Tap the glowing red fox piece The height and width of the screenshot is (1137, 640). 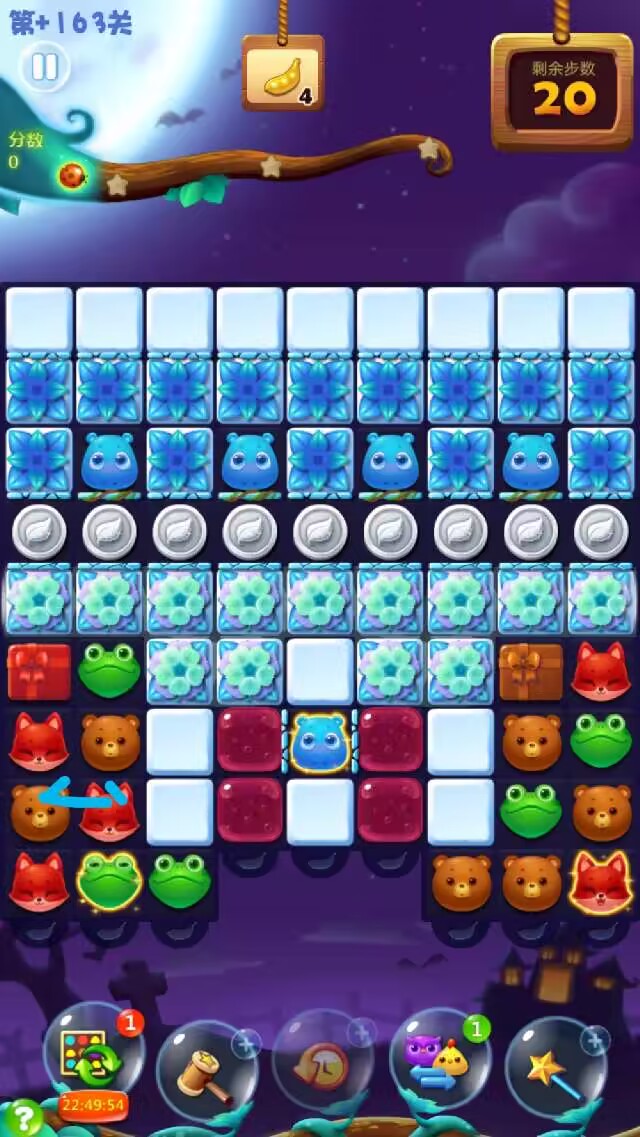point(600,880)
